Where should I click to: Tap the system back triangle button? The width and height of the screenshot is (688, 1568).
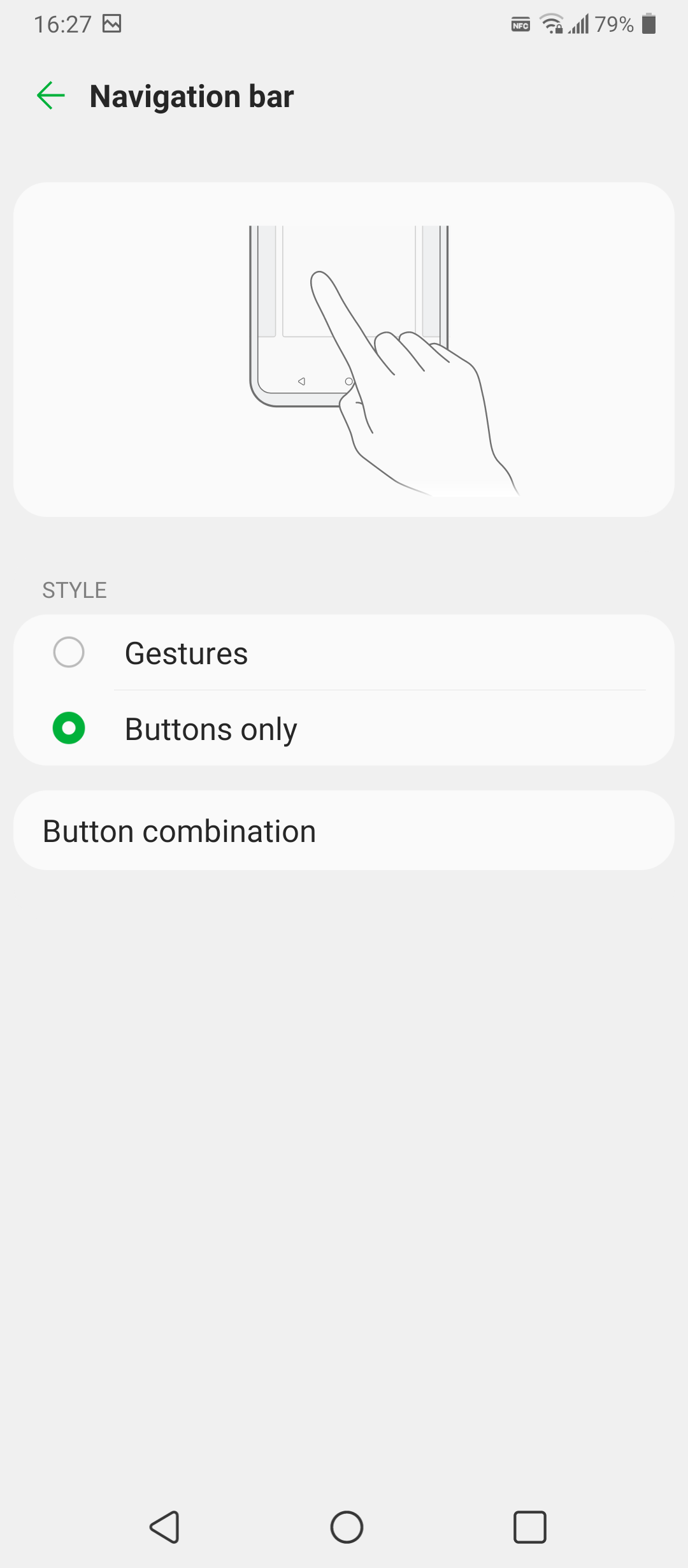(164, 1527)
